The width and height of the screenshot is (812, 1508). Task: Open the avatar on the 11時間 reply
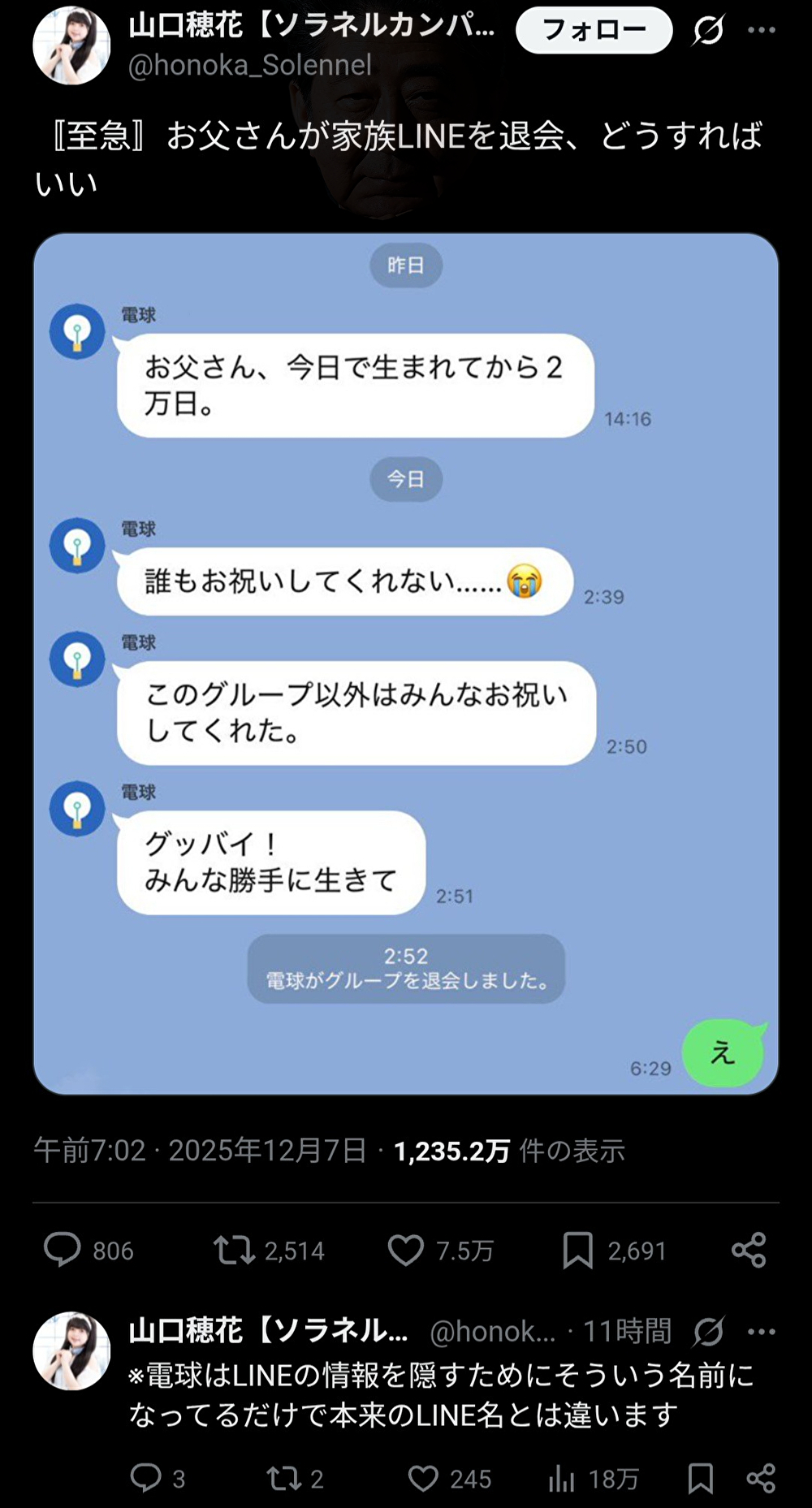point(71,1350)
